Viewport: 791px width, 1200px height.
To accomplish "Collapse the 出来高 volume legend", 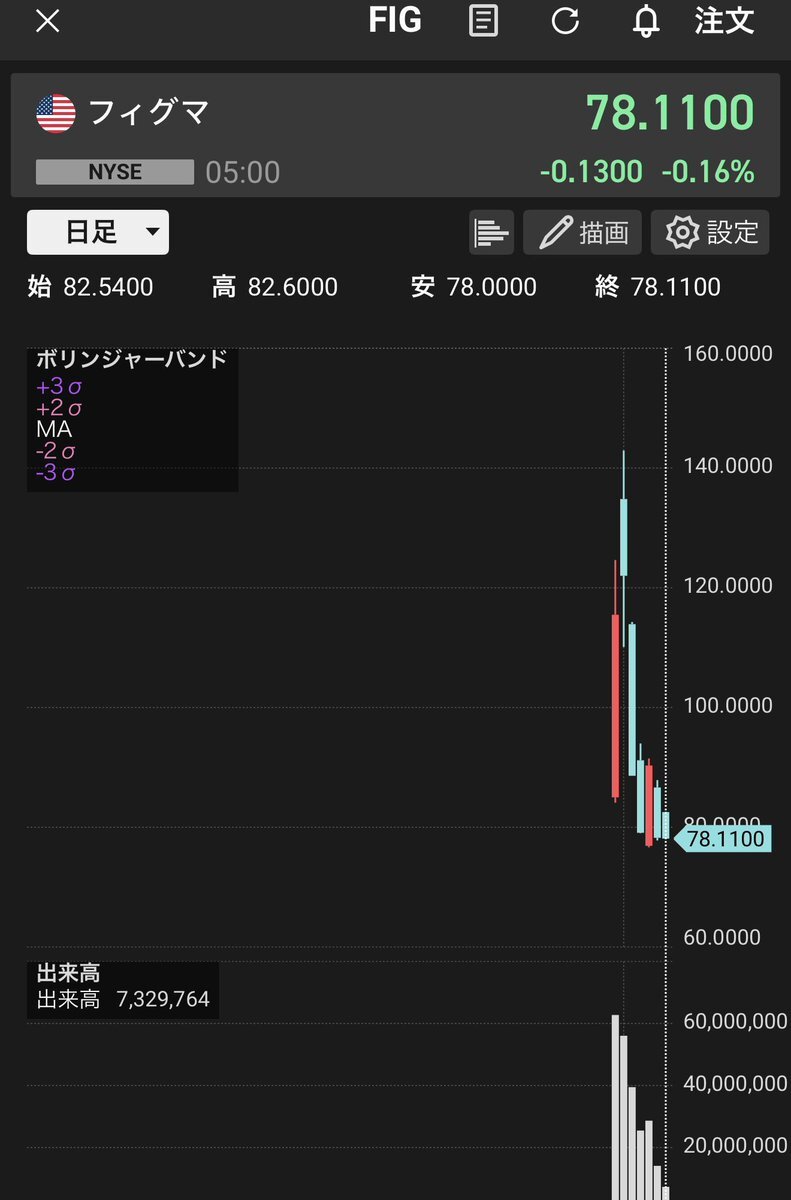I will pyautogui.click(x=64, y=972).
